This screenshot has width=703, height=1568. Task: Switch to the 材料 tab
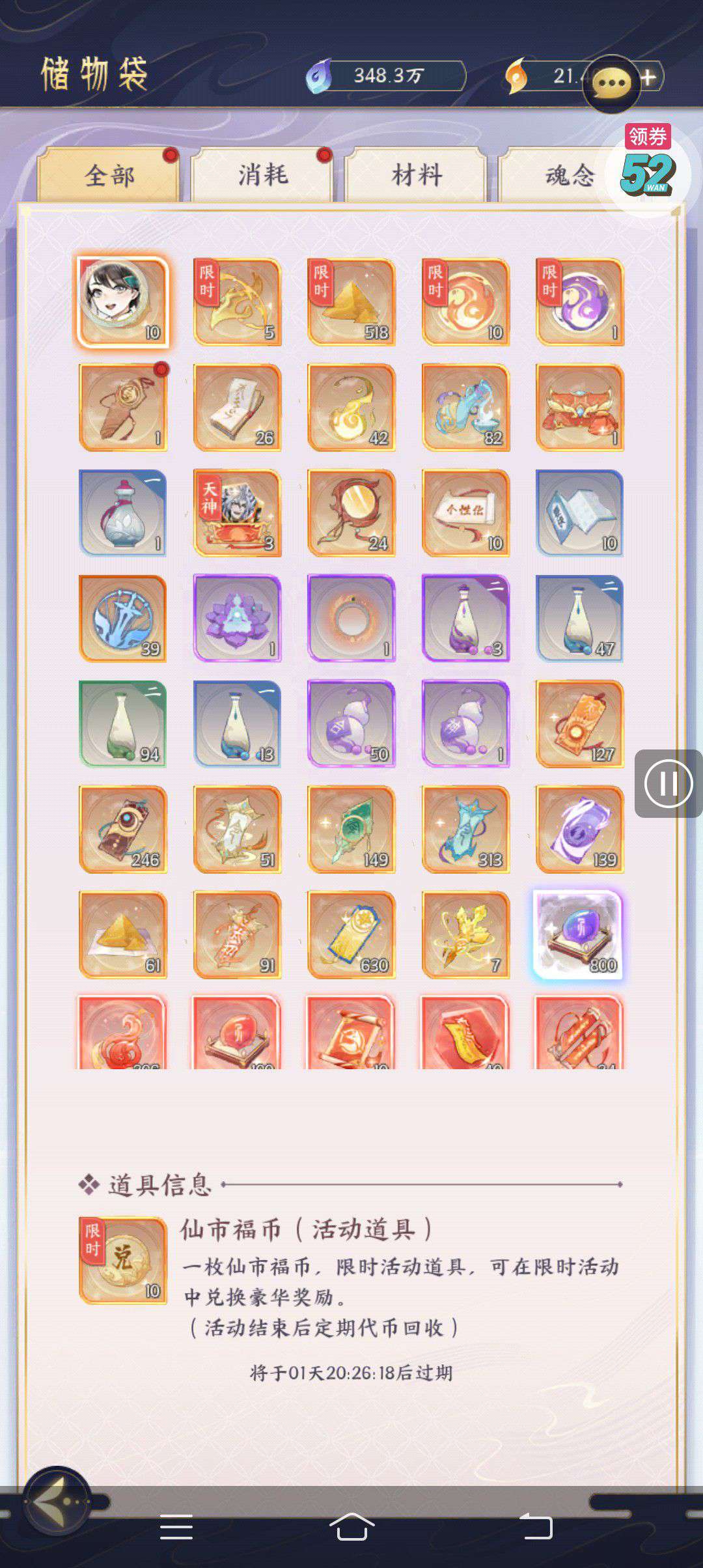coord(417,176)
